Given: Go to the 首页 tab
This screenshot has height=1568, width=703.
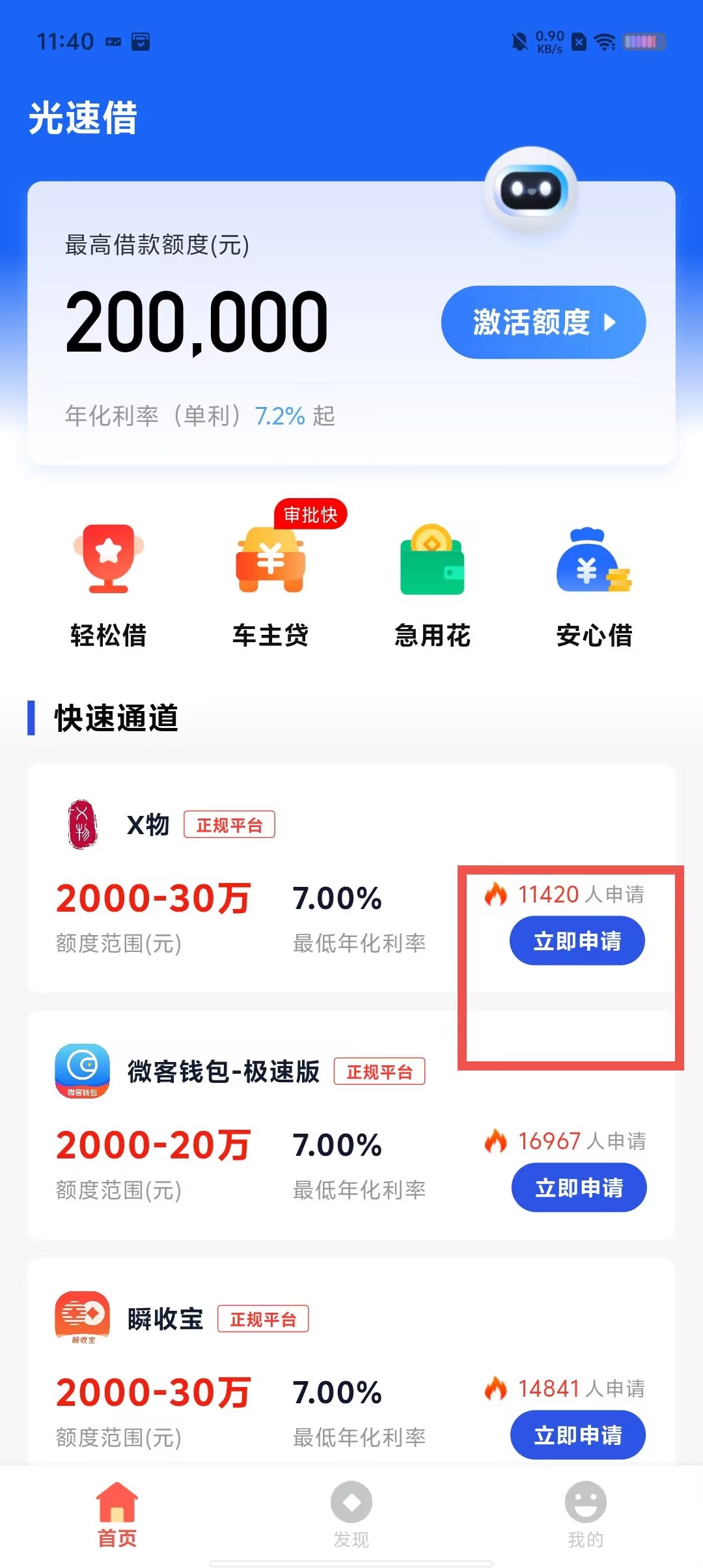Looking at the screenshot, I should (117, 1515).
